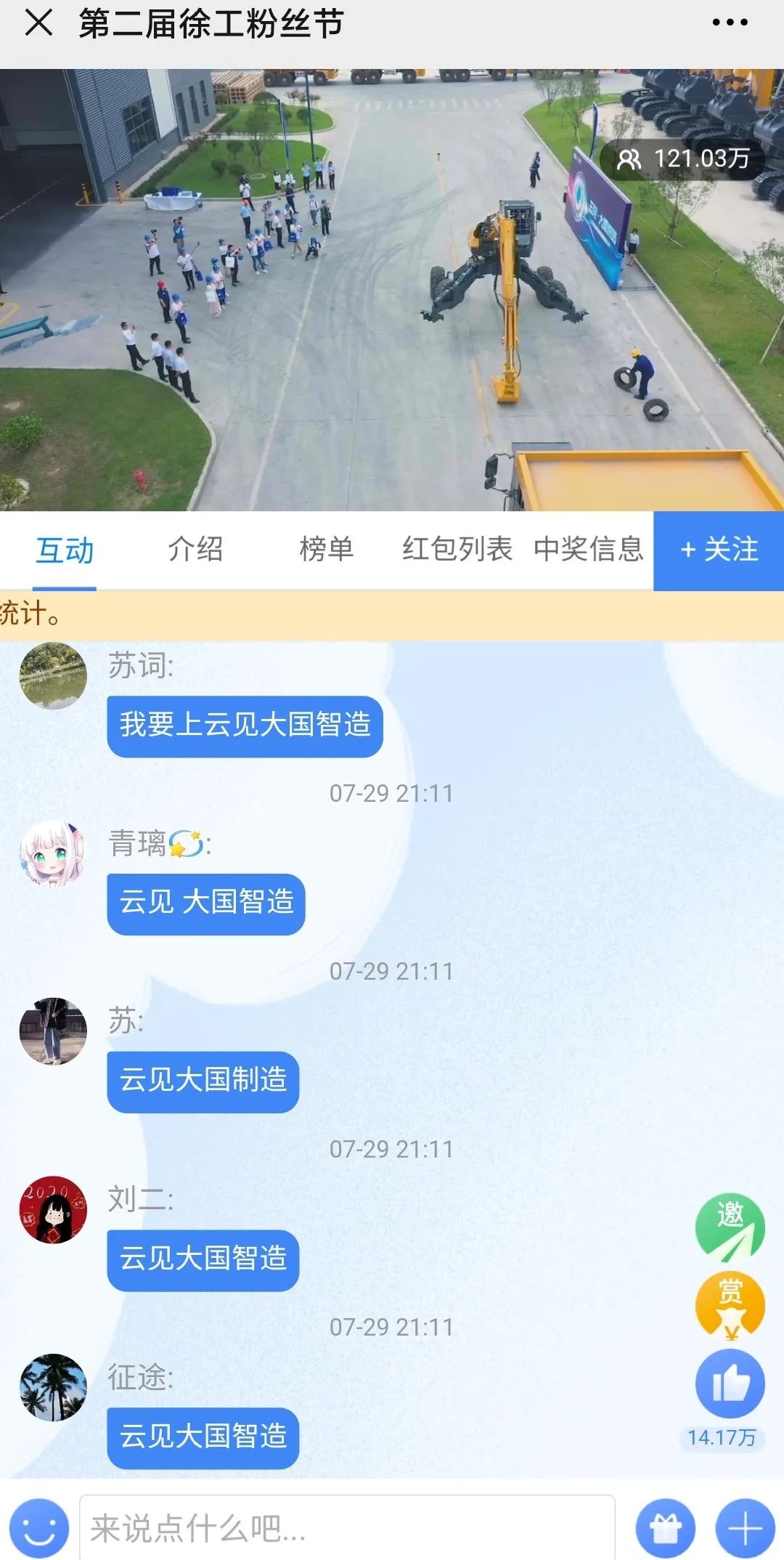Open the gift icon
Image resolution: width=784 pixels, height=1560 pixels.
click(665, 1528)
